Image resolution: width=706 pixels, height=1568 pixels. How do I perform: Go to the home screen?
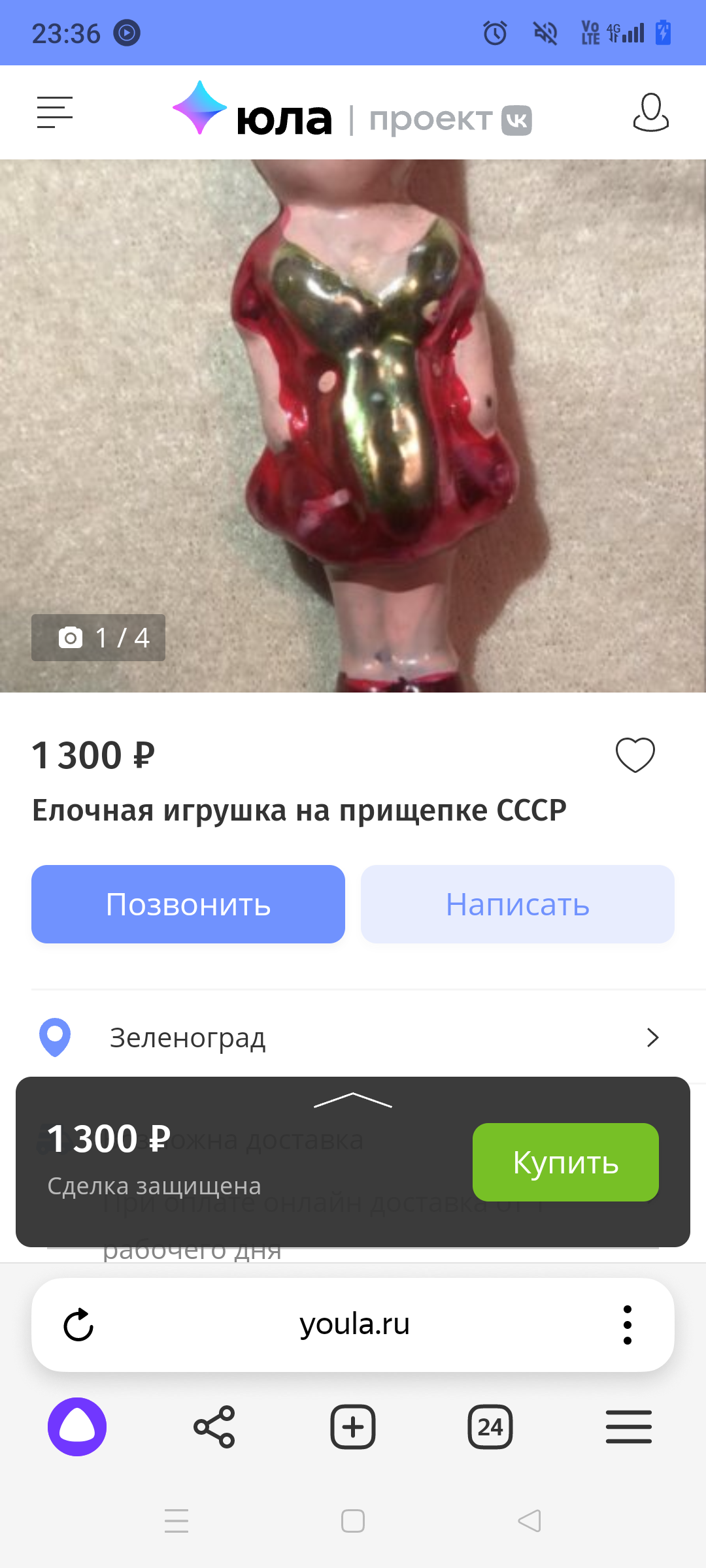353,1521
